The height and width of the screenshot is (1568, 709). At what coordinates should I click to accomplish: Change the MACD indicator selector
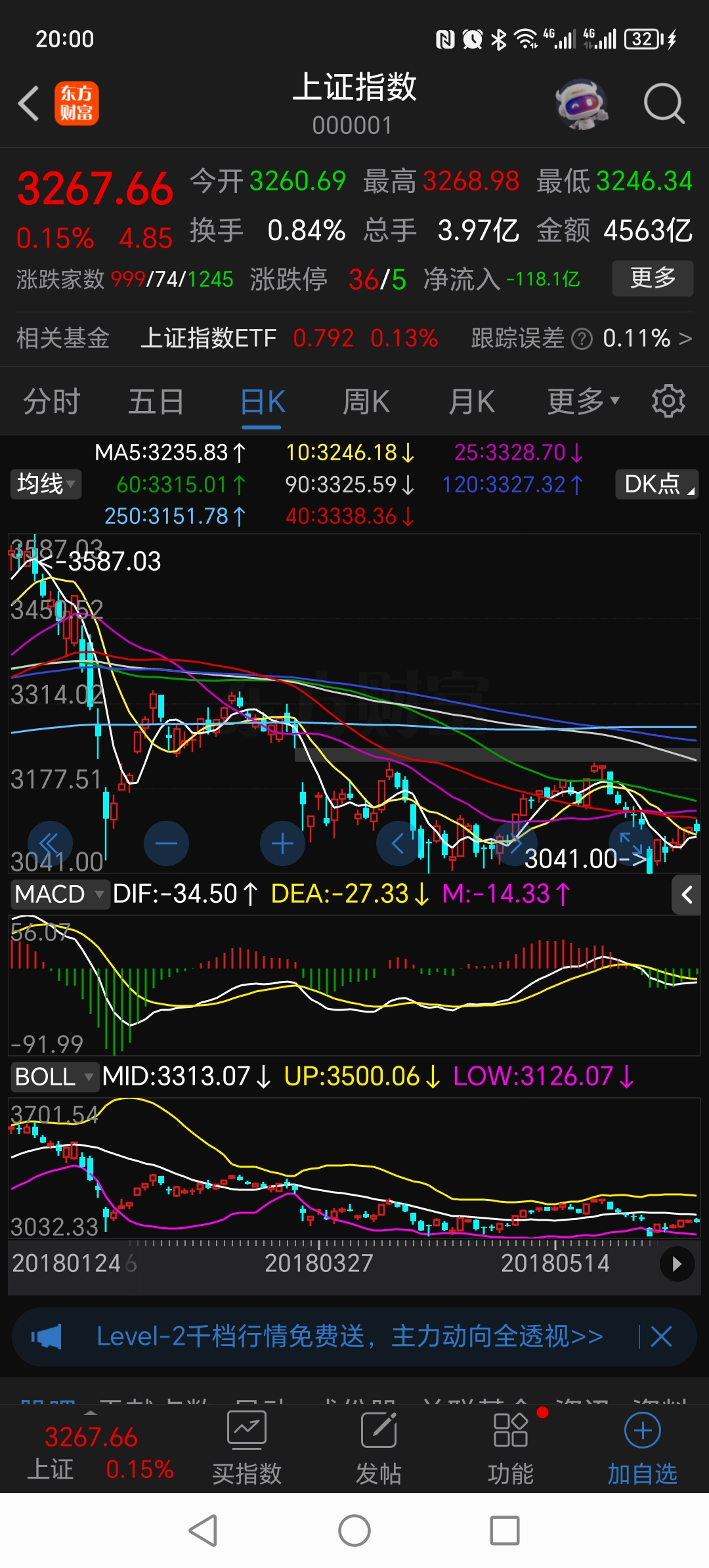59,894
